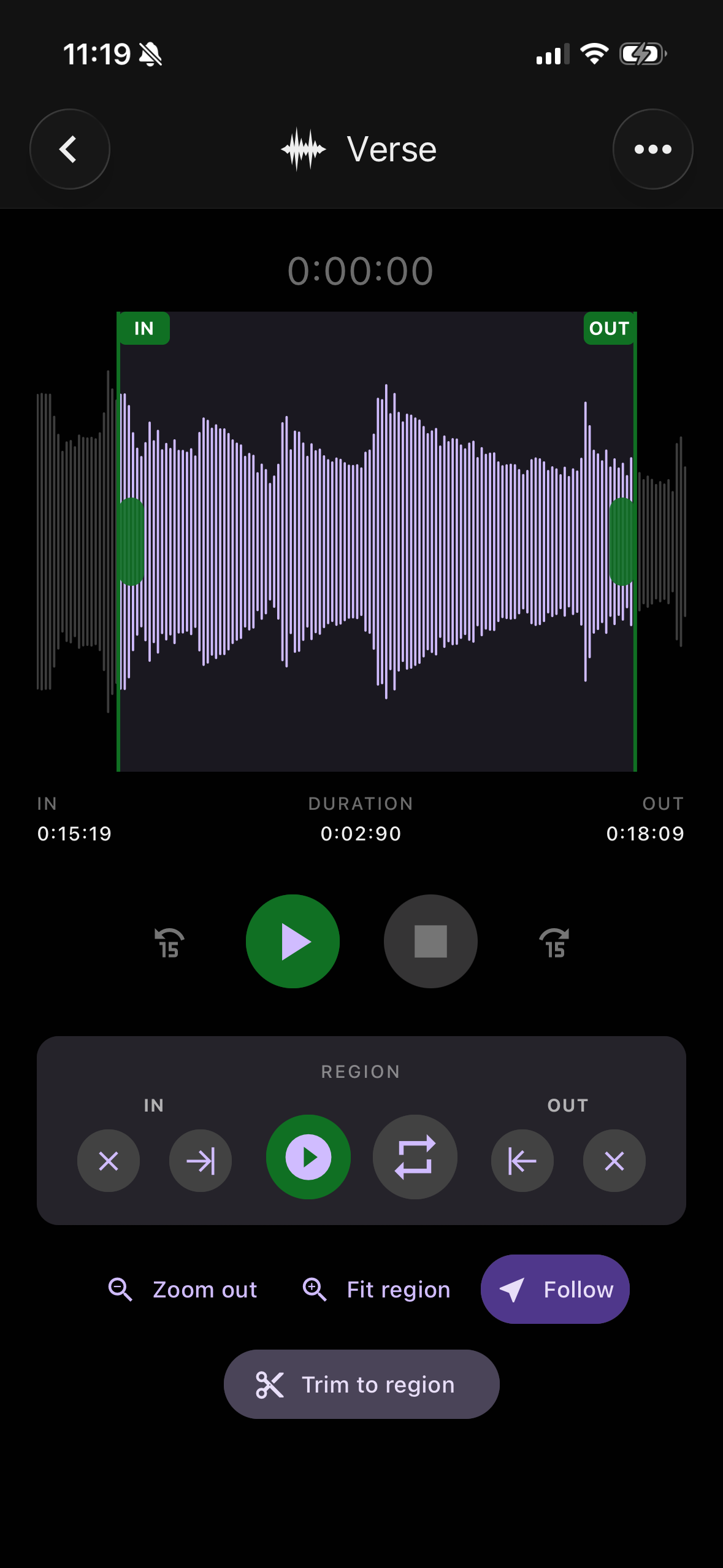
Task: Trim the audio to the selected region
Action: (361, 1384)
